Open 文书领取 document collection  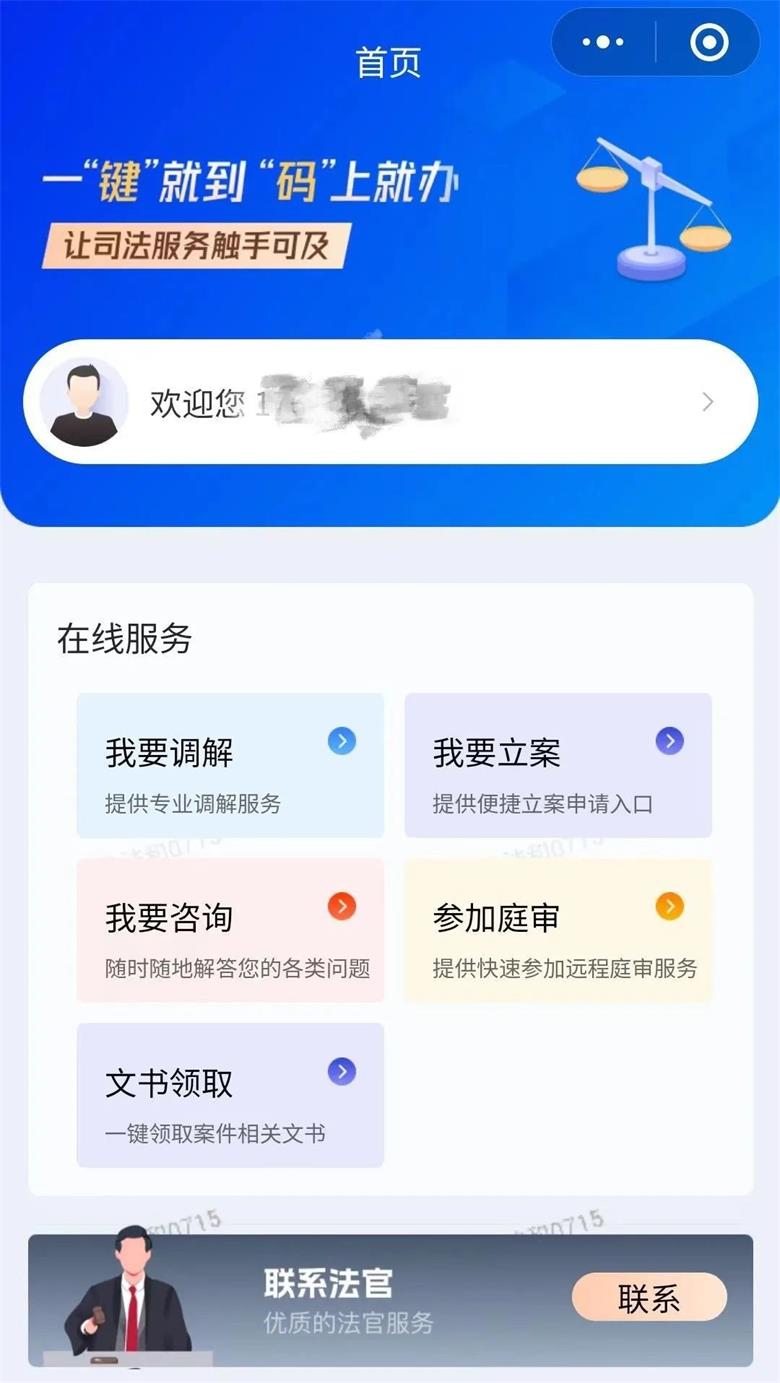click(230, 1095)
